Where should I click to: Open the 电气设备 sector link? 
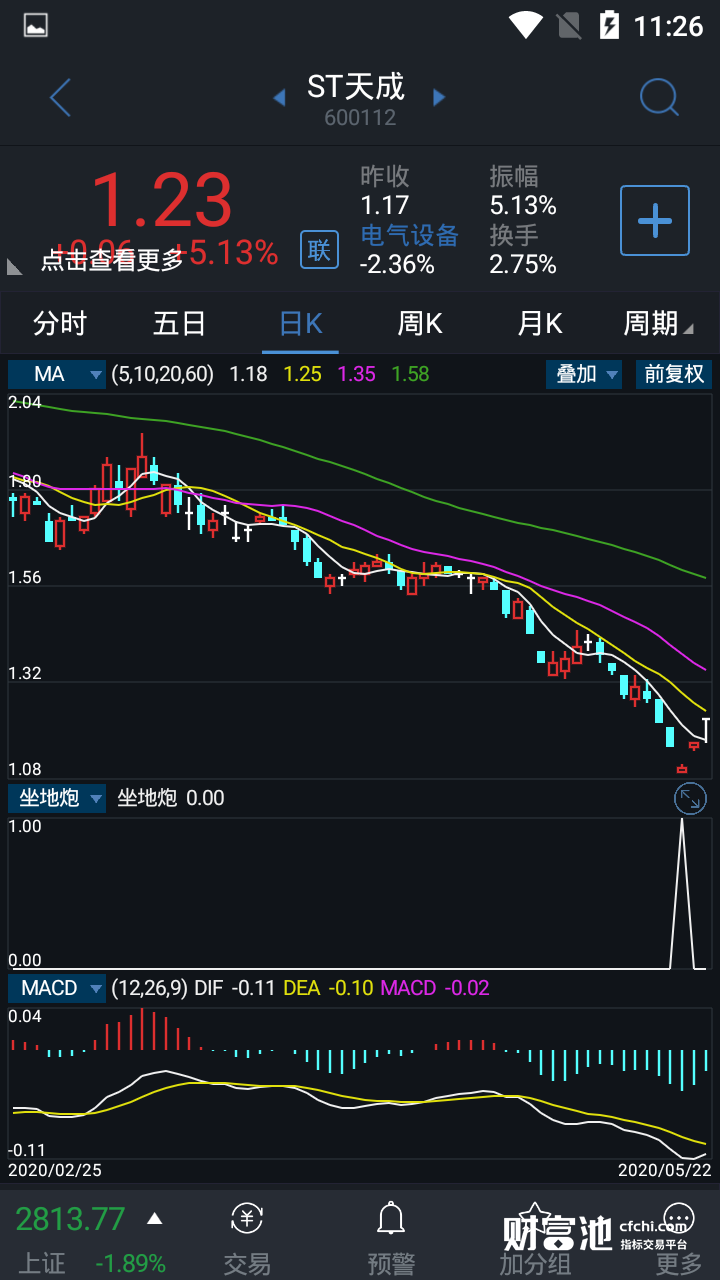pos(409,235)
